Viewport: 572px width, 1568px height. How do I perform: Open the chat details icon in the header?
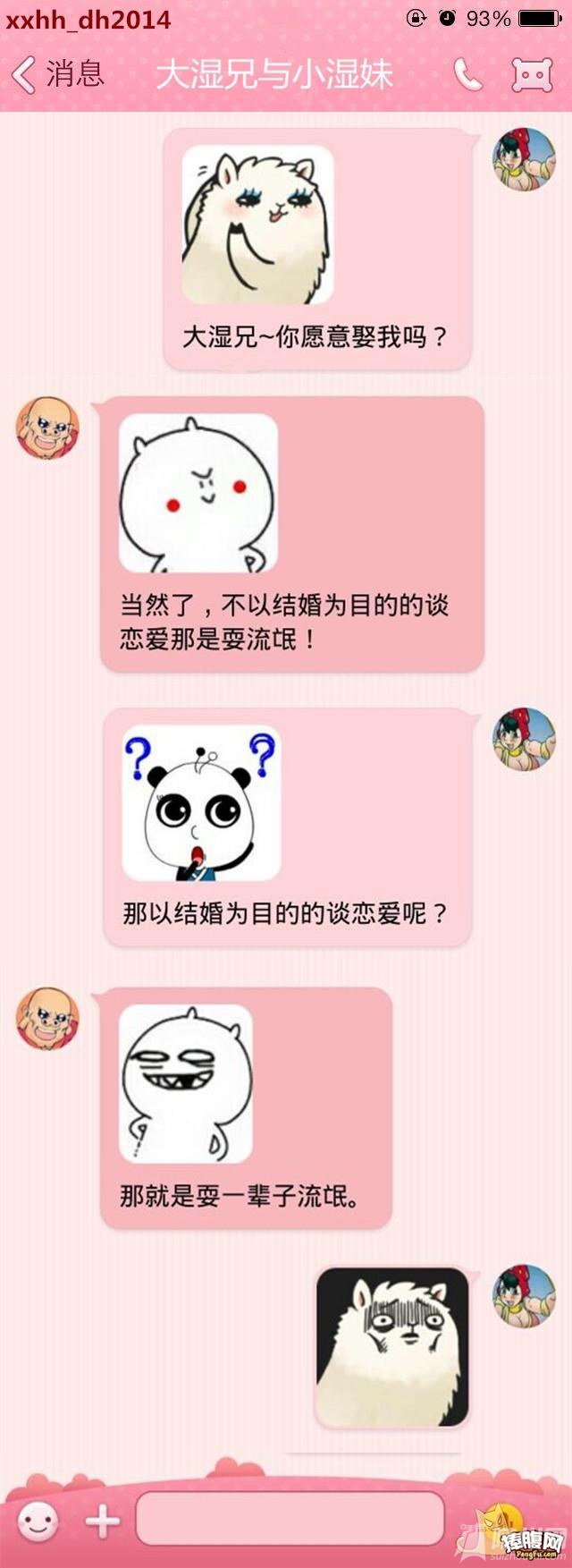(531, 75)
